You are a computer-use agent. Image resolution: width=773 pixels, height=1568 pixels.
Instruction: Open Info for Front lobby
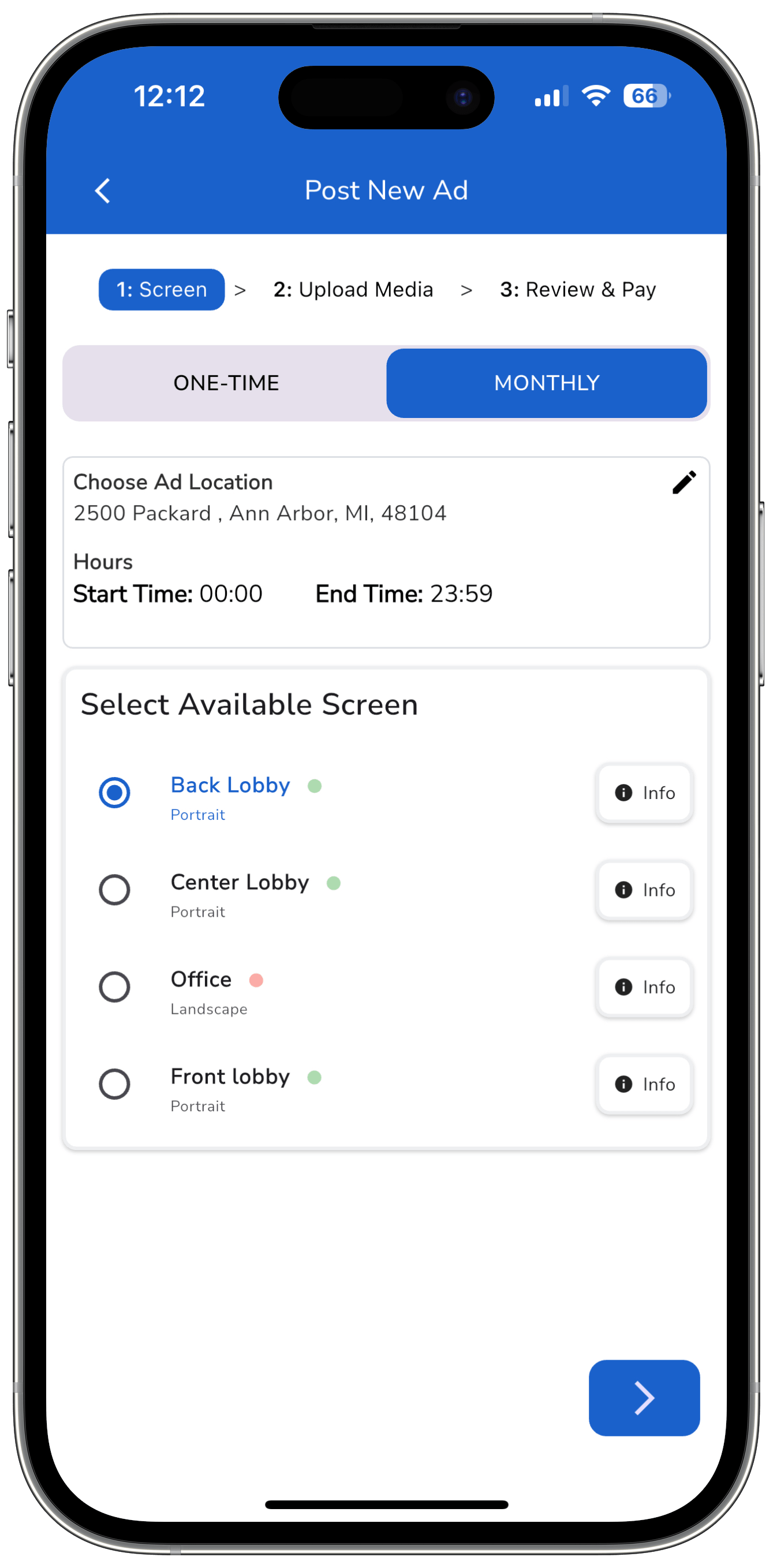click(644, 1084)
